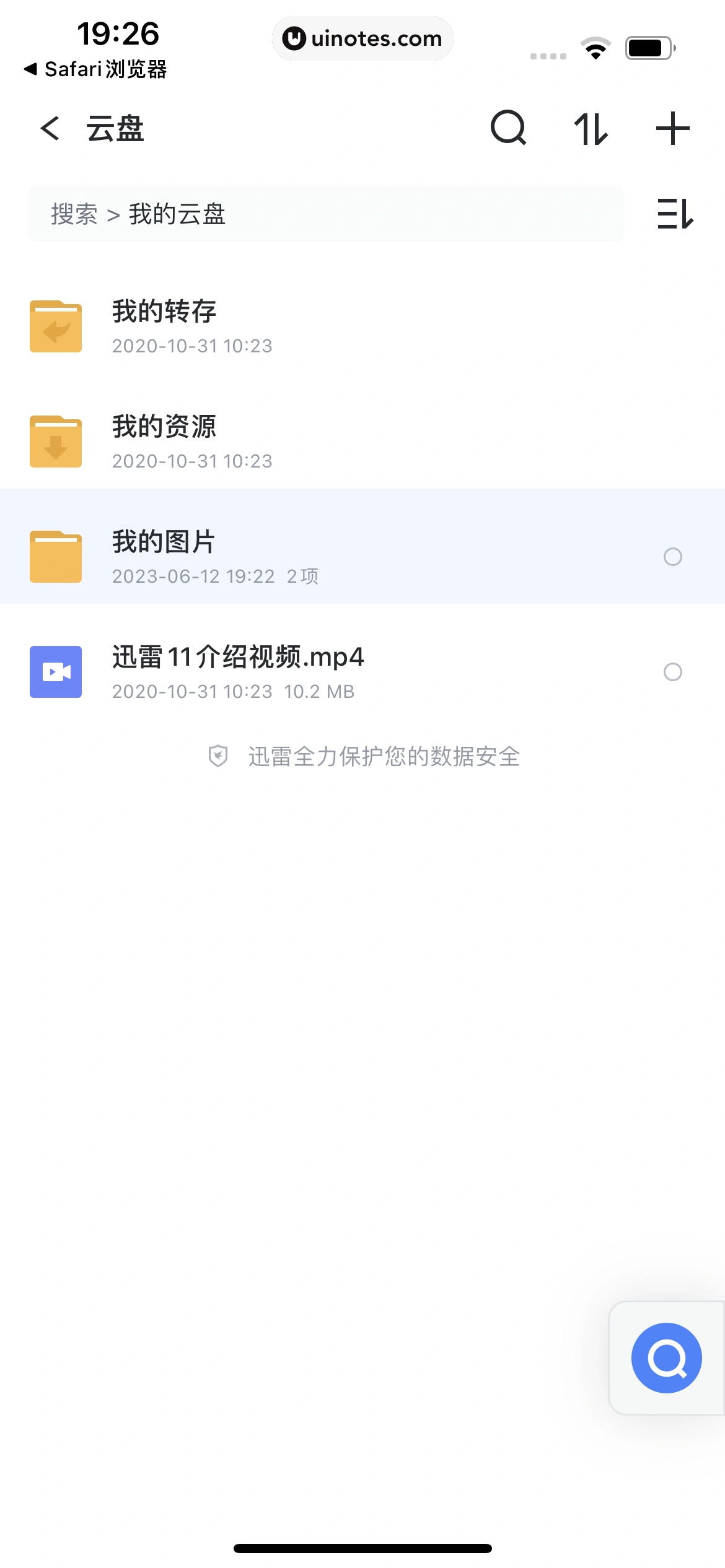Play 迅雷11介绍视频.mp4

238,671
